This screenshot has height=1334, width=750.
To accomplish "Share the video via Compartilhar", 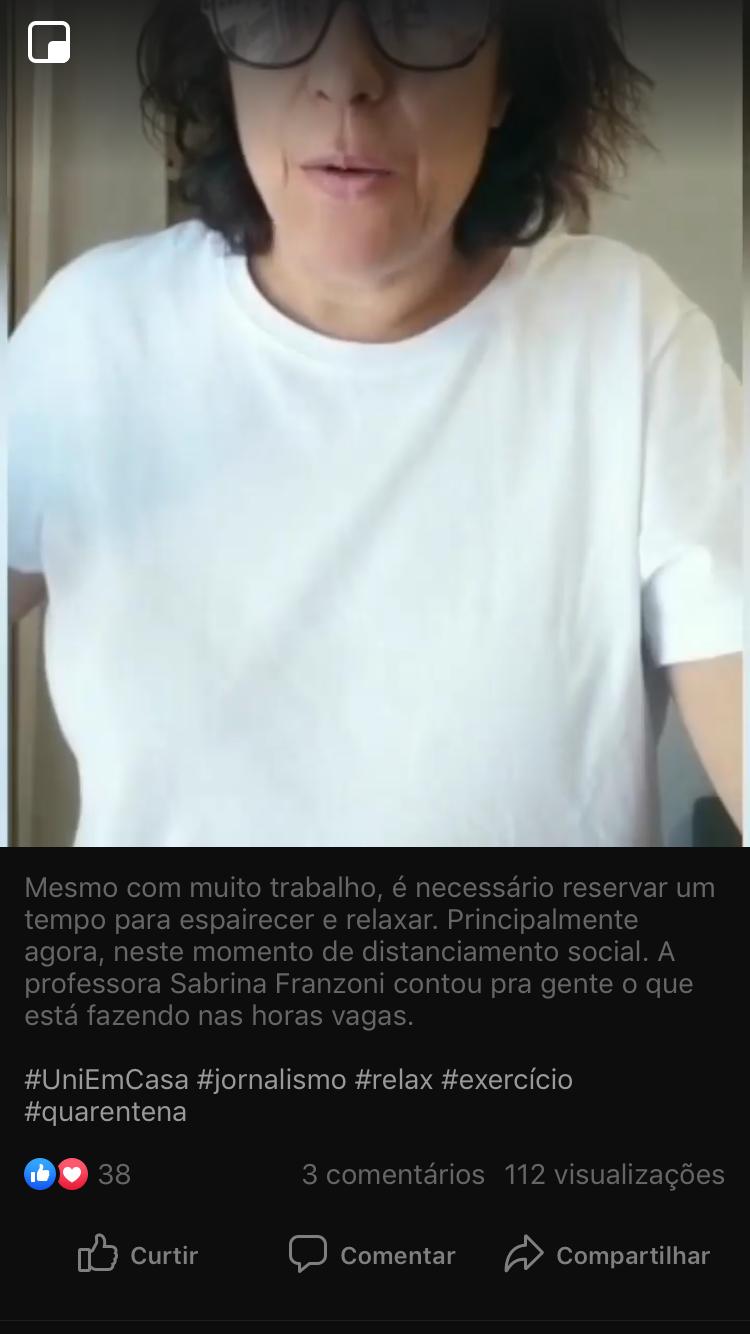I will tap(607, 1254).
